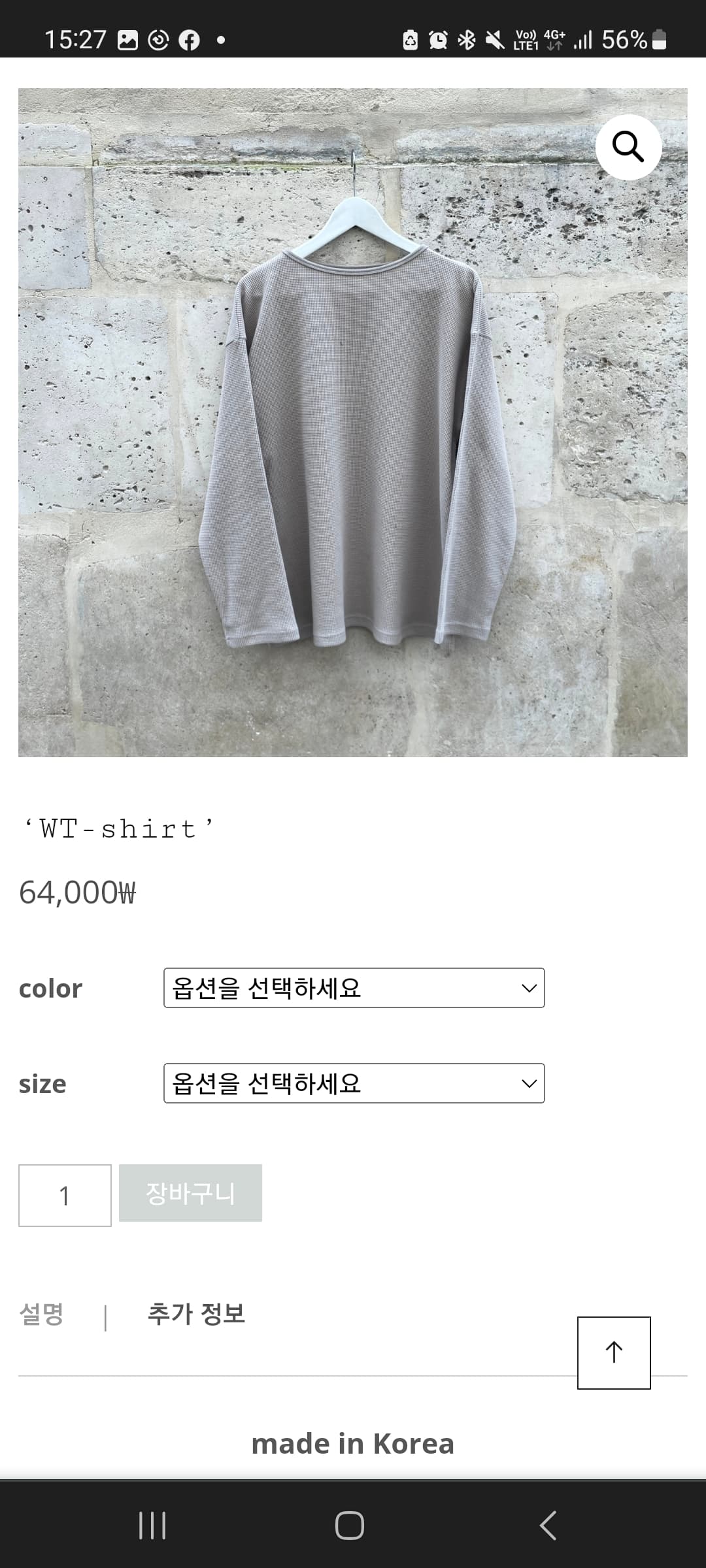The image size is (706, 1568).
Task: Expand the color option dropdown
Action: (354, 988)
